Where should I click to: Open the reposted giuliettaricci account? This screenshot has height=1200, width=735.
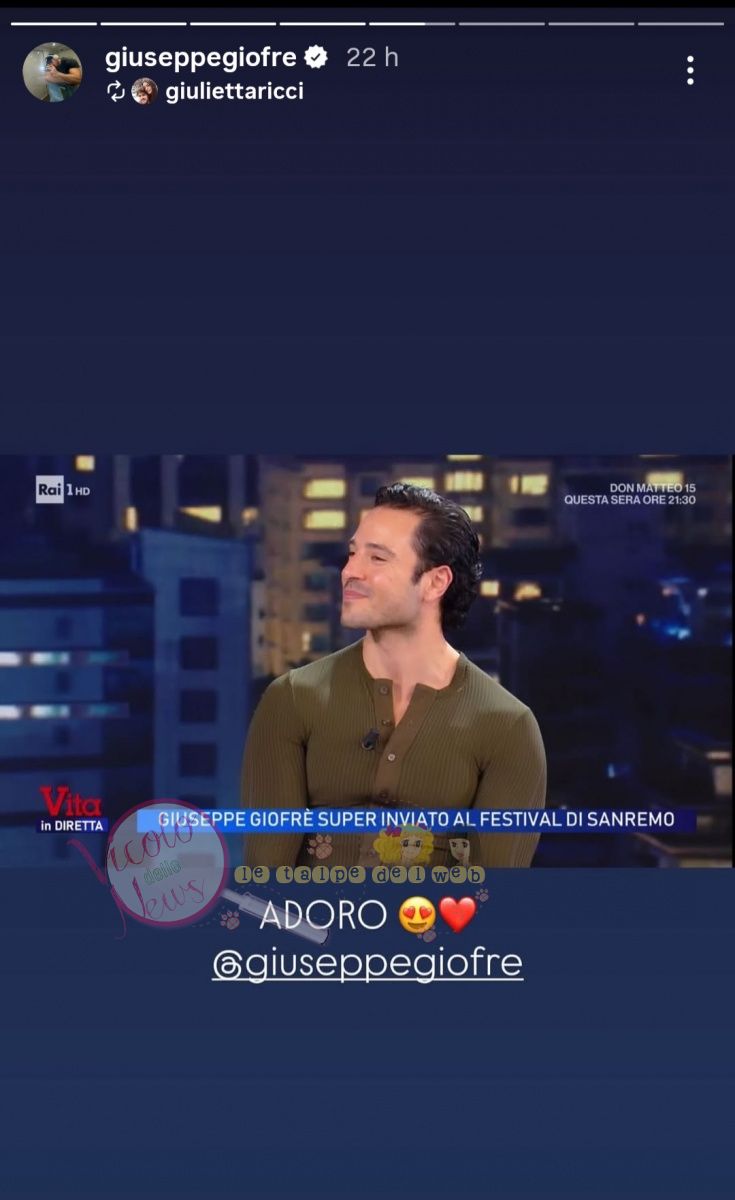point(234,91)
